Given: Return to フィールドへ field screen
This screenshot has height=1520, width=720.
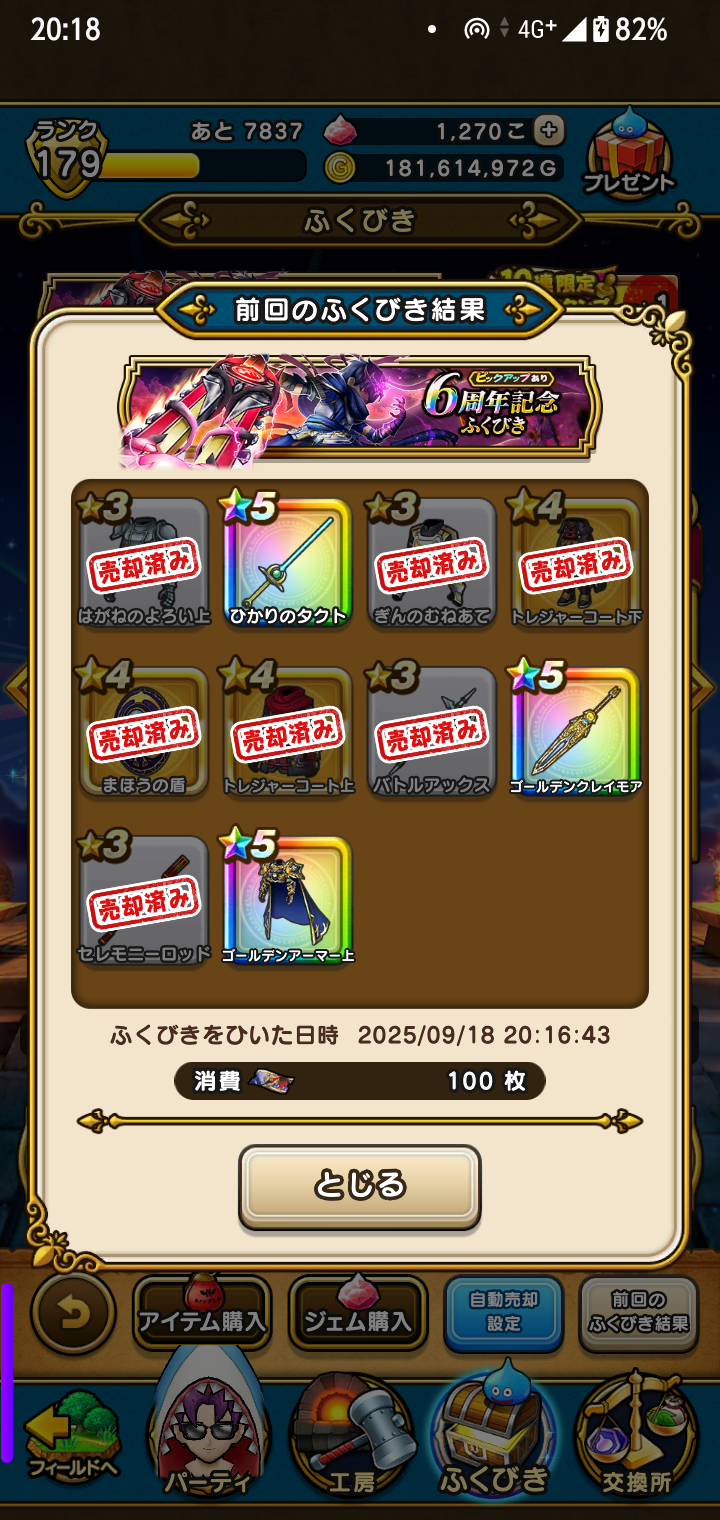Looking at the screenshot, I should (x=70, y=1440).
